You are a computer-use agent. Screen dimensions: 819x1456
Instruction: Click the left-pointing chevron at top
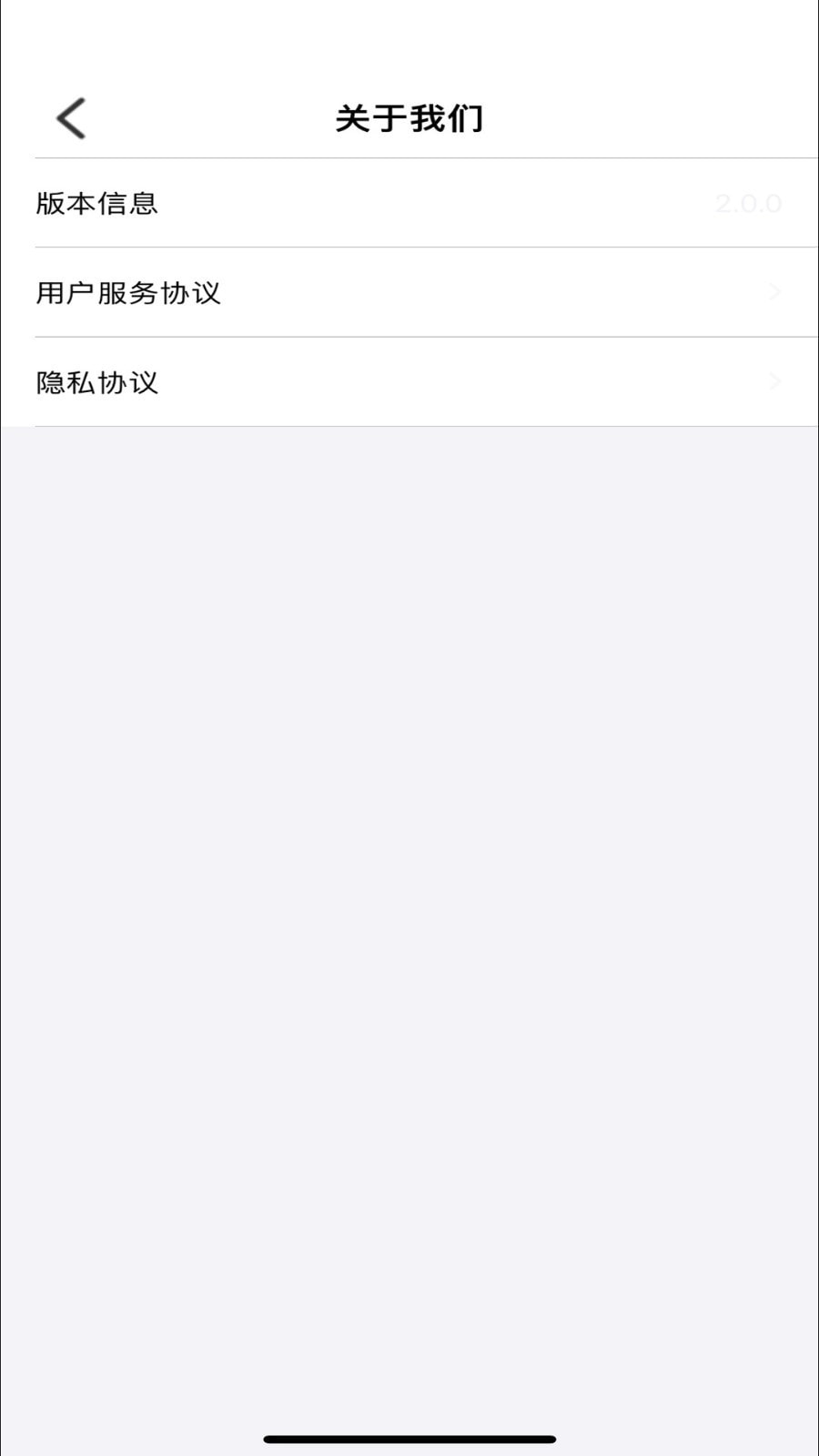pos(69,117)
